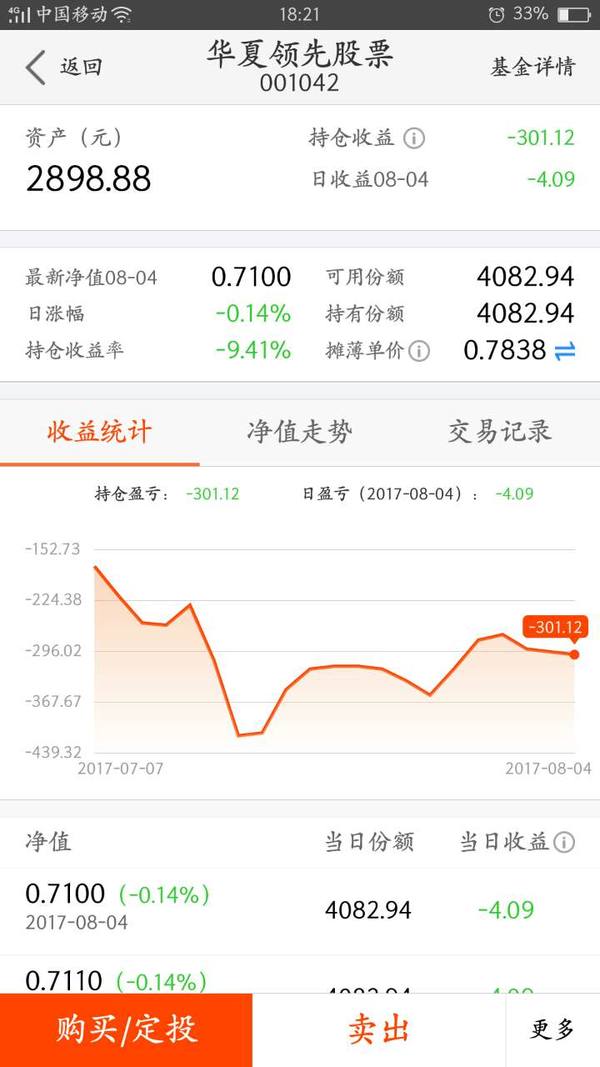Open the 更多 options
Screen dimensions: 600x1067
tap(552, 1030)
